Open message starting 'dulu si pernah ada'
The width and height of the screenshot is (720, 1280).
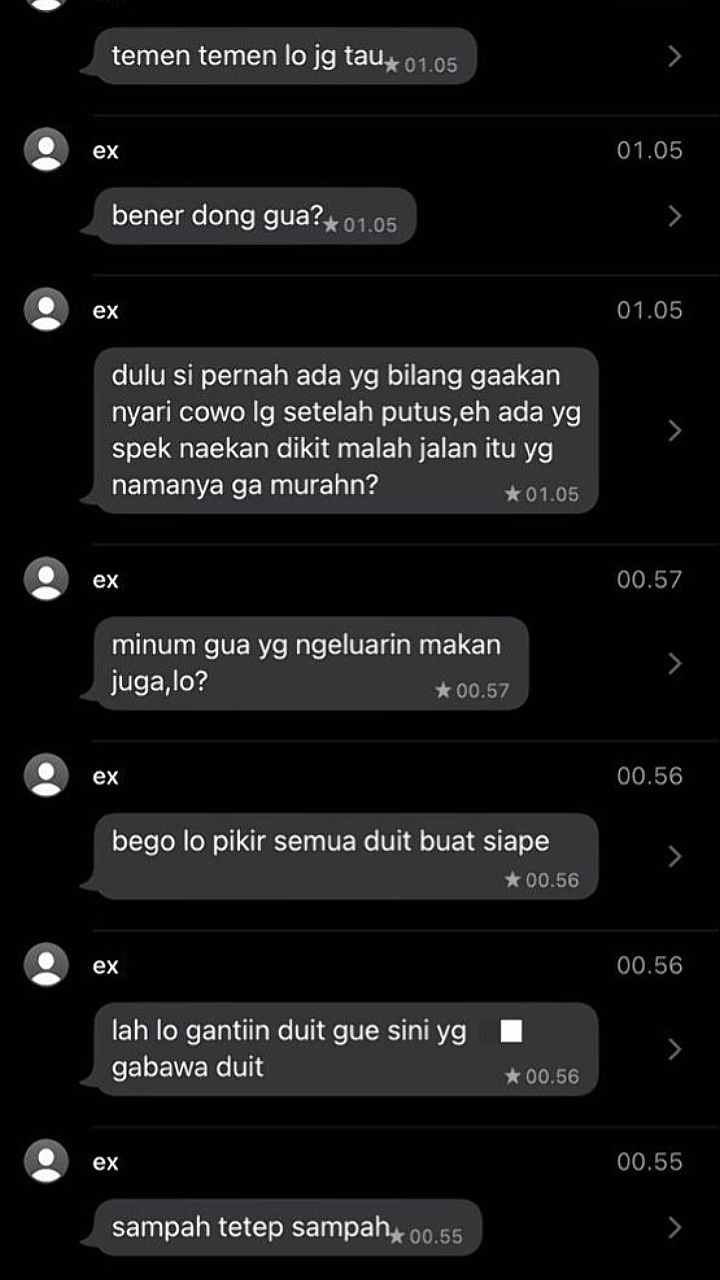[346, 431]
